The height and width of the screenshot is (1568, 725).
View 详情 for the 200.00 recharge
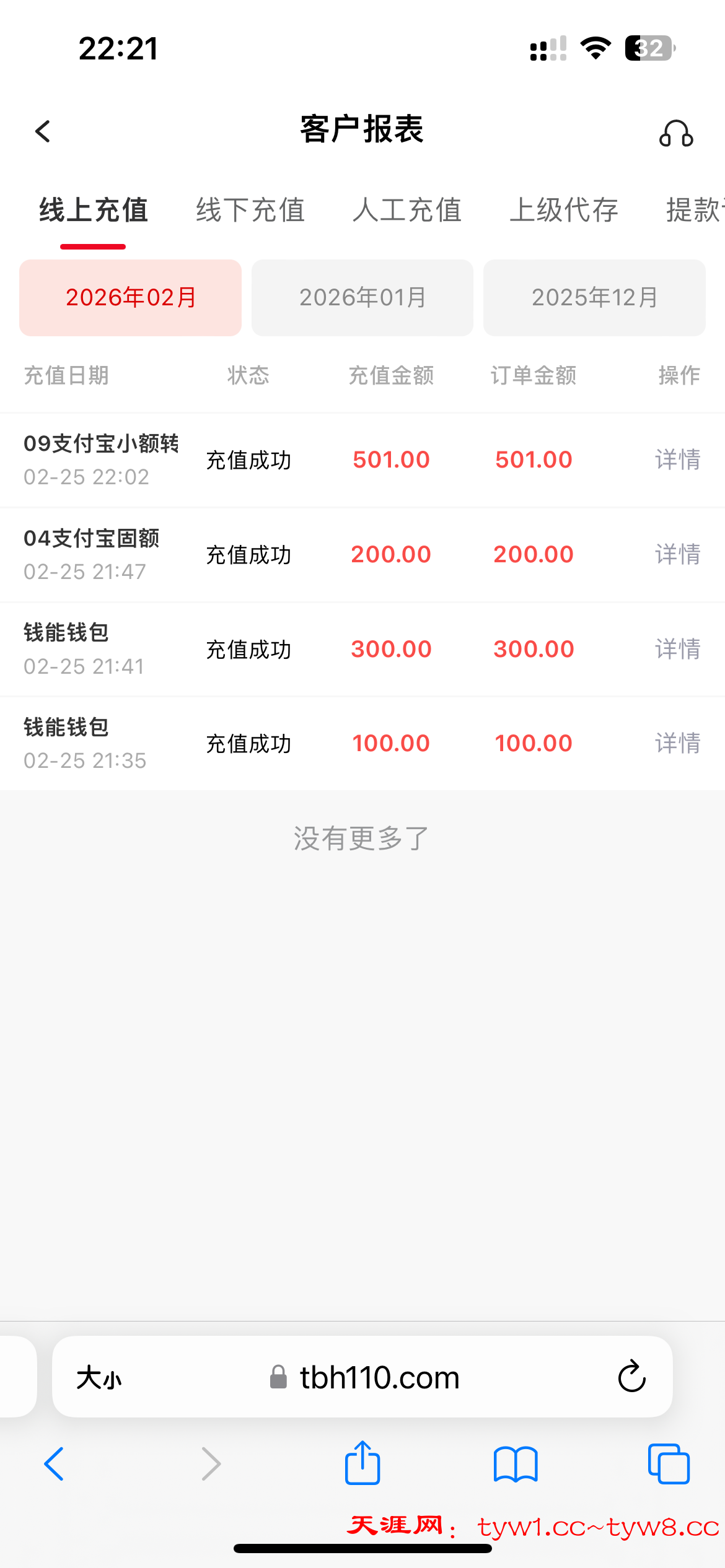677,555
